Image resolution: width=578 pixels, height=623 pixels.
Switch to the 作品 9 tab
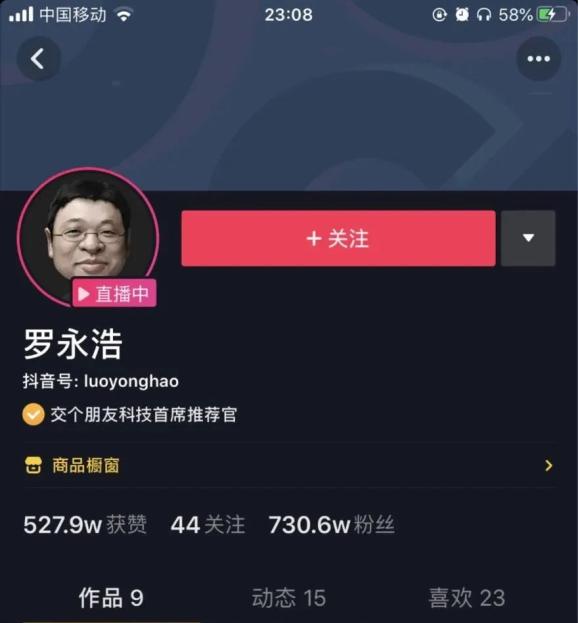pos(111,598)
